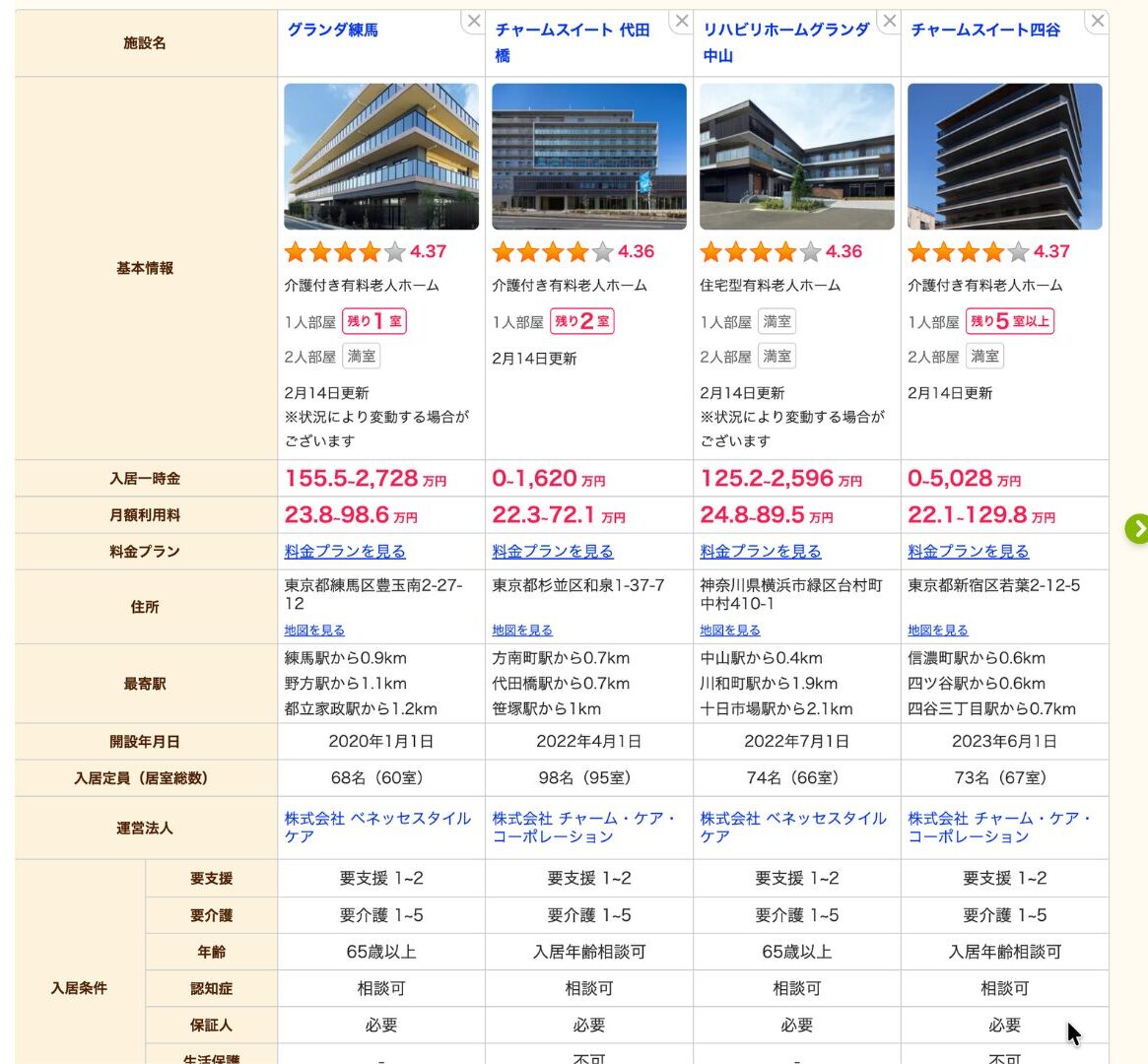This screenshot has height=1064, width=1148.
Task: Remove チャームスイート 代田橋 from the comparison
Action: [682, 21]
